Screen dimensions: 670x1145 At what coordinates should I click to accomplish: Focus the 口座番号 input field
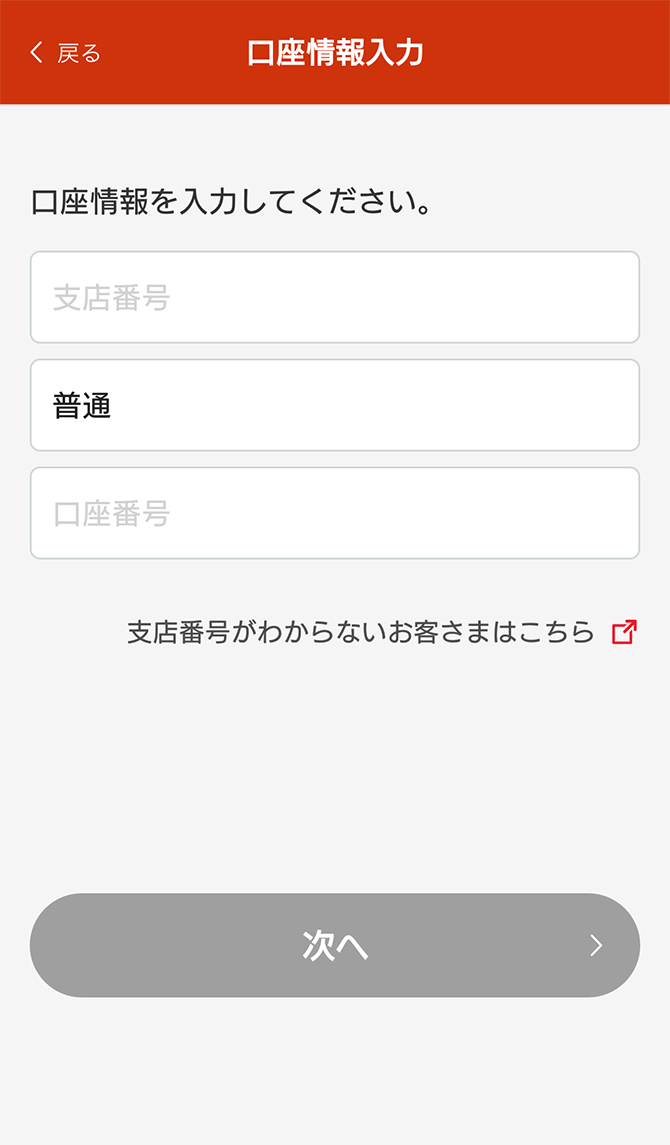[x=335, y=513]
